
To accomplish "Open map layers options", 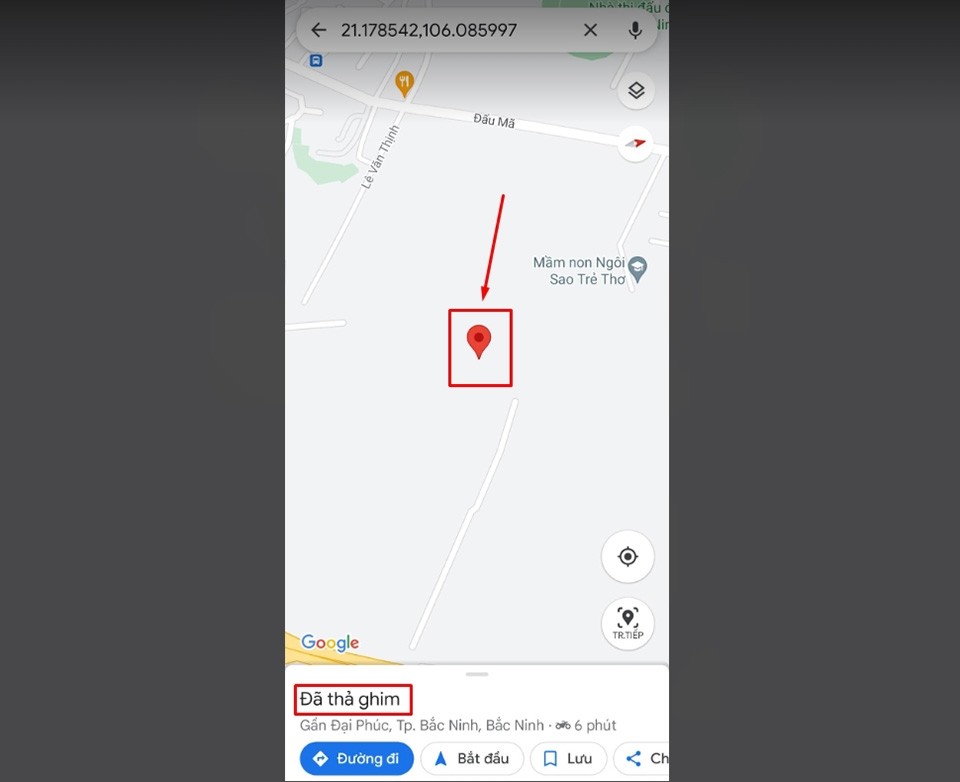I will 635,91.
